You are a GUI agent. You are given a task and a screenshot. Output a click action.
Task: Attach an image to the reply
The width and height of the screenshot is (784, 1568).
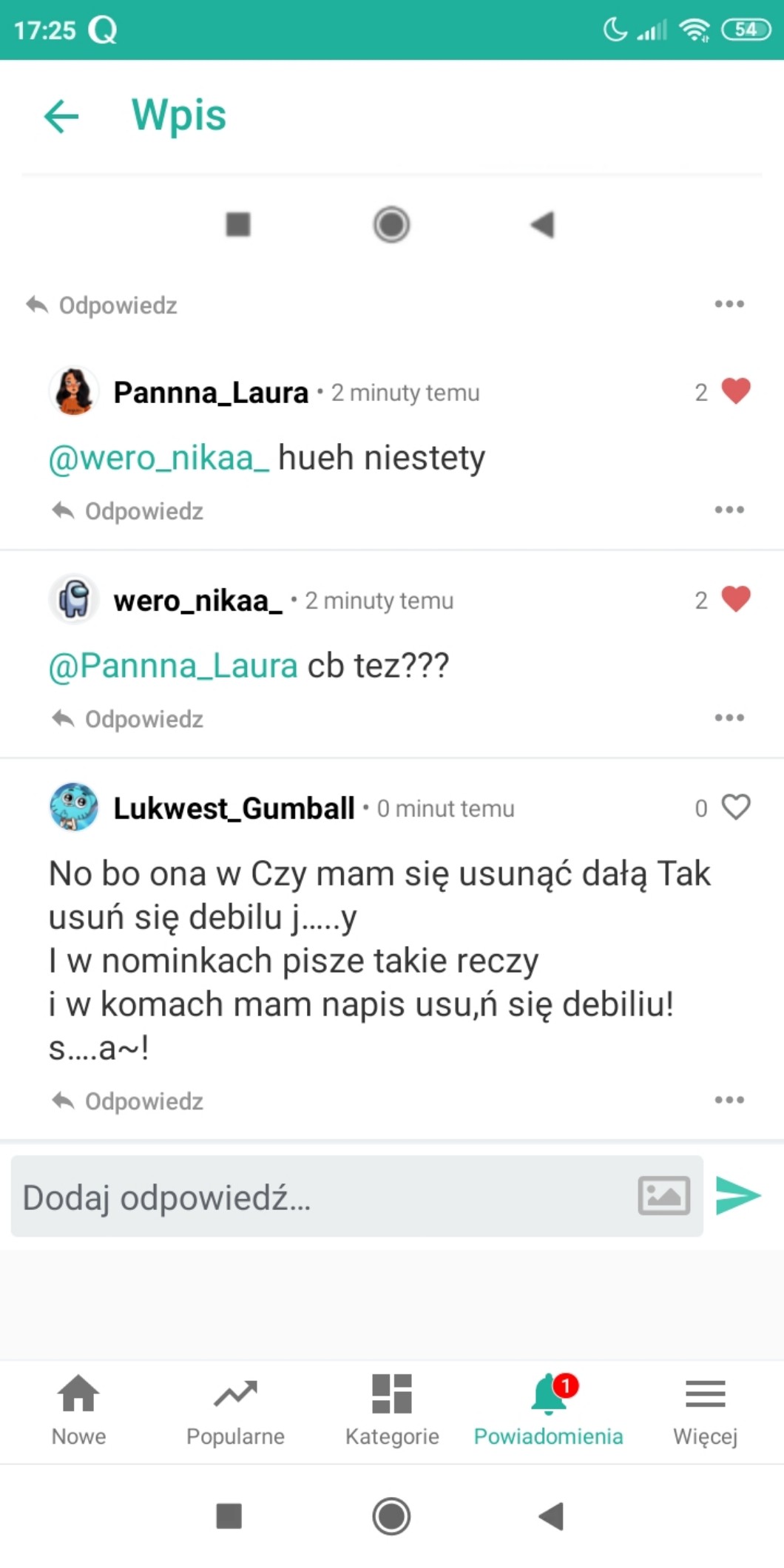(x=663, y=1195)
